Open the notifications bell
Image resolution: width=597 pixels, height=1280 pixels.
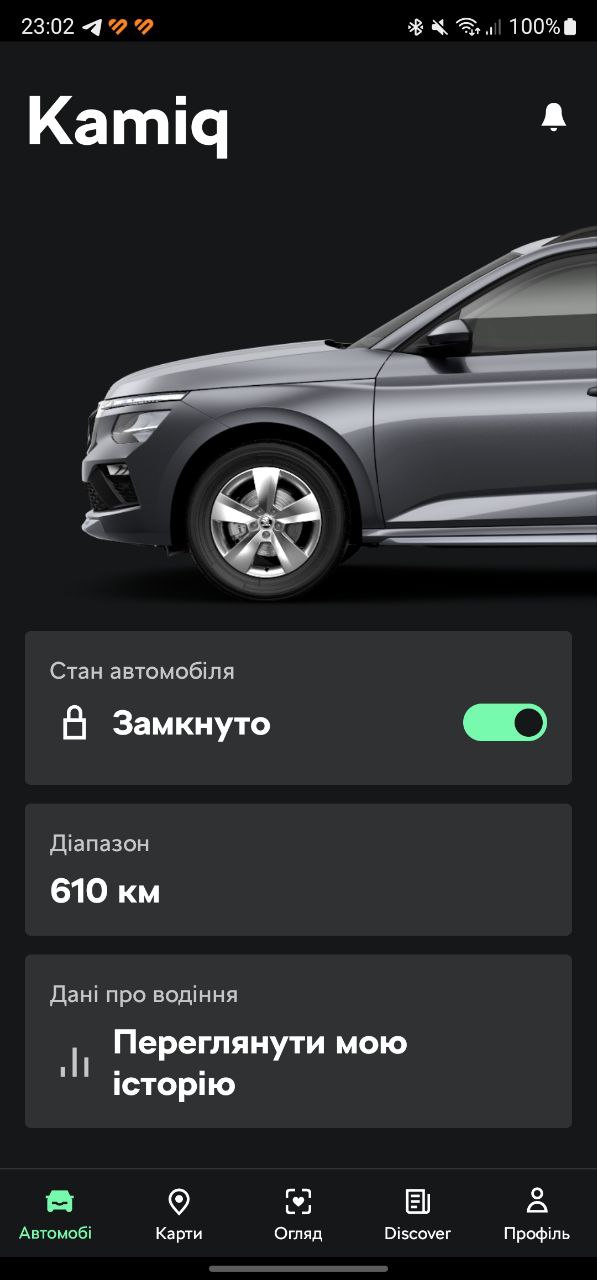pos(553,116)
